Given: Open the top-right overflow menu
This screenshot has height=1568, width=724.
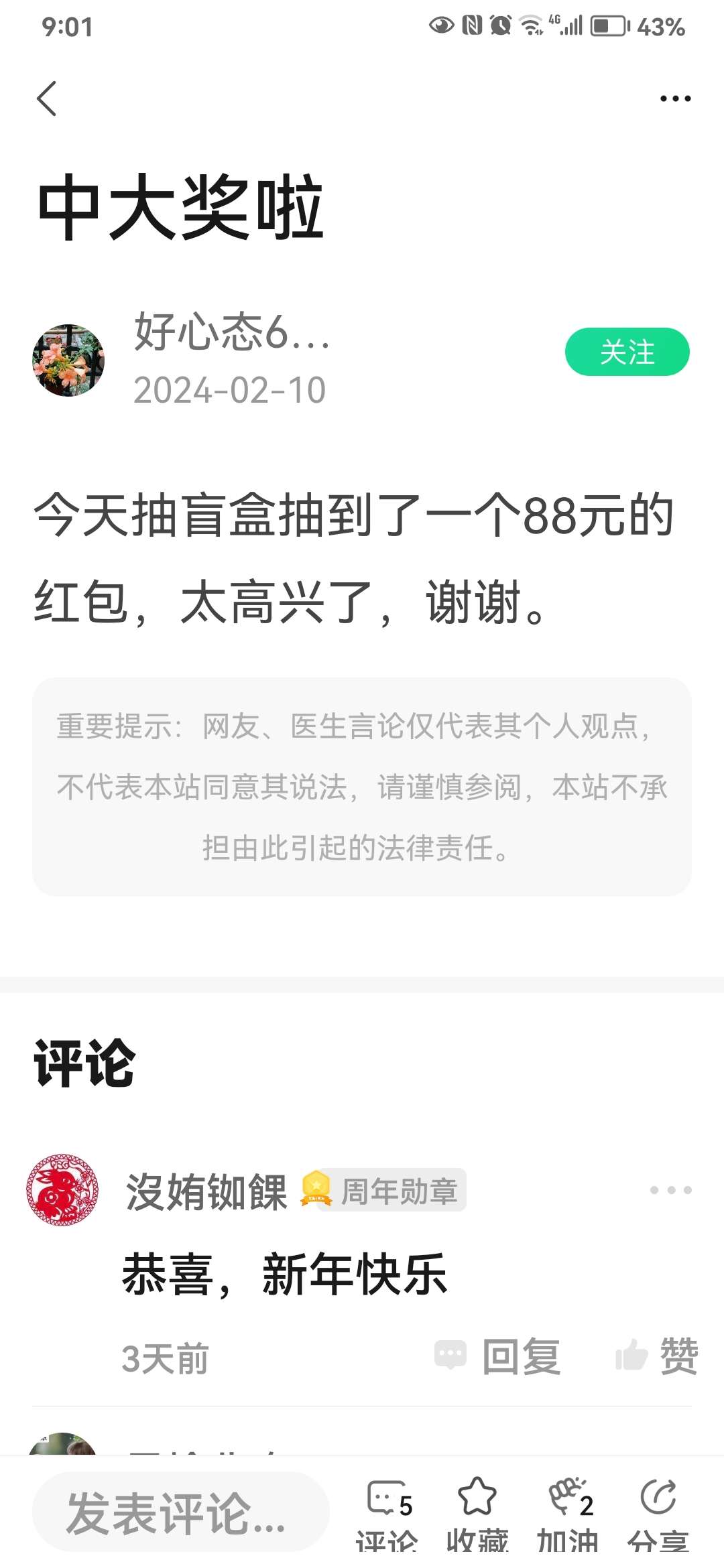Looking at the screenshot, I should coord(675,99).
